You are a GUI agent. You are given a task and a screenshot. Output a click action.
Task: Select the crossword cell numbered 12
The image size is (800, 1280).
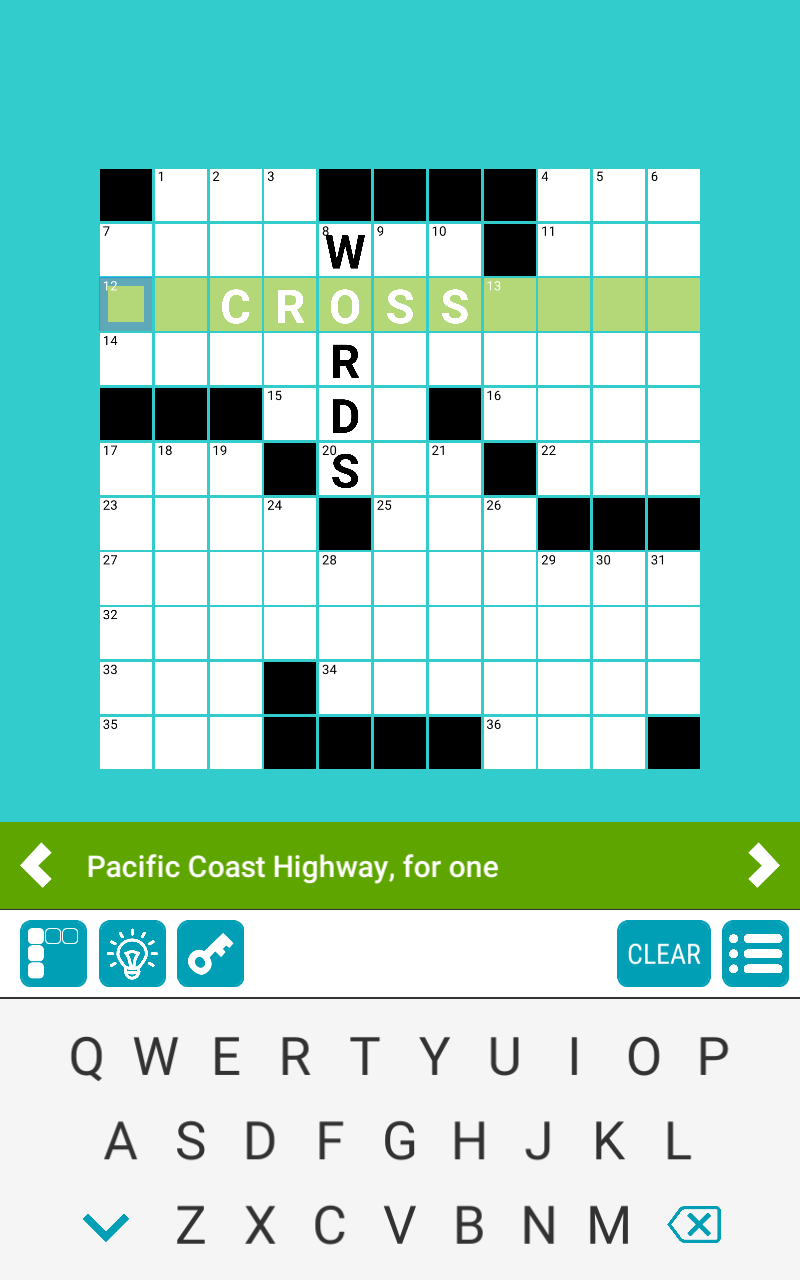coord(126,305)
